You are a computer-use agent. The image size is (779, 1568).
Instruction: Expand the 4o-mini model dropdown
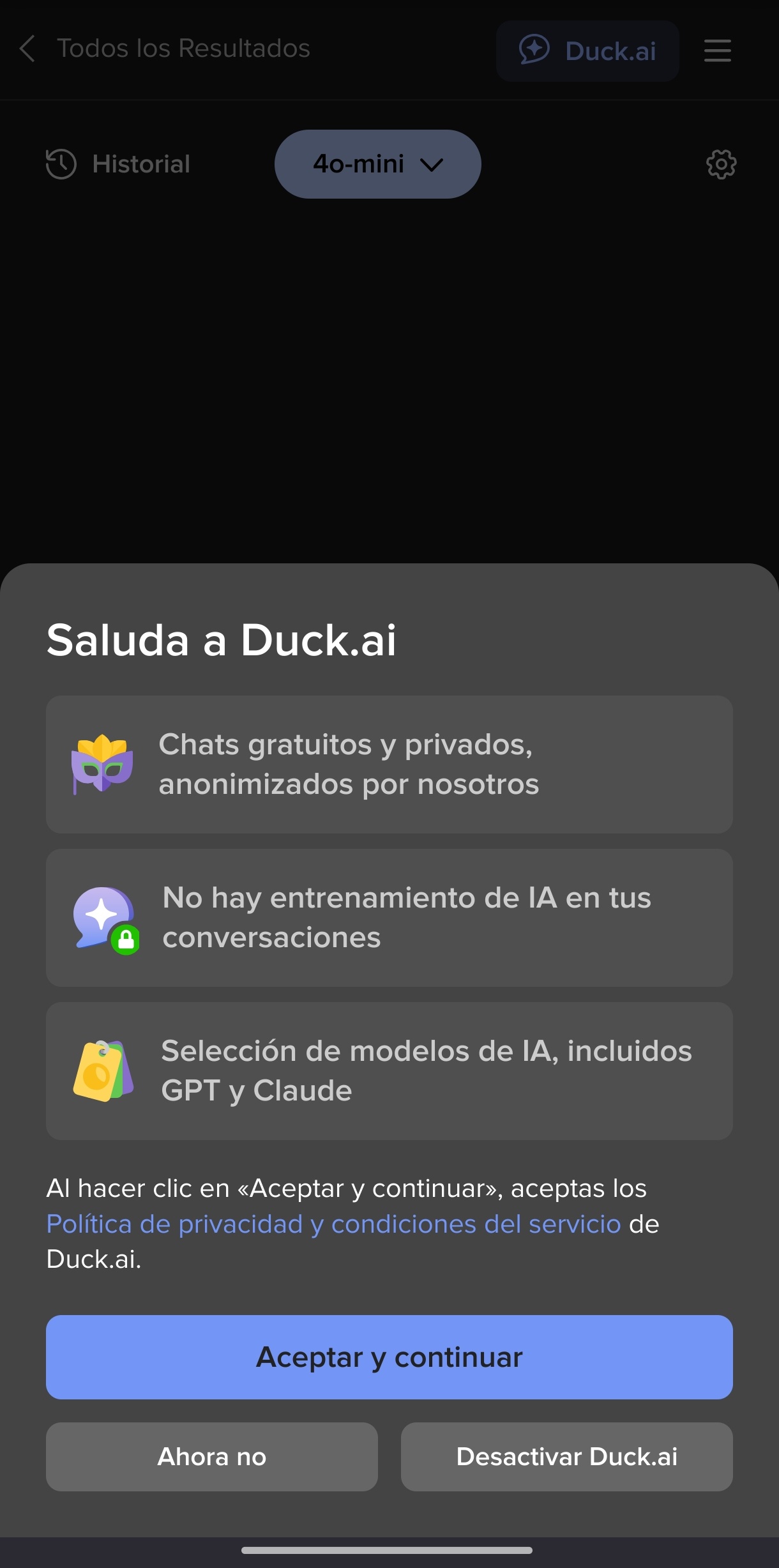click(378, 164)
